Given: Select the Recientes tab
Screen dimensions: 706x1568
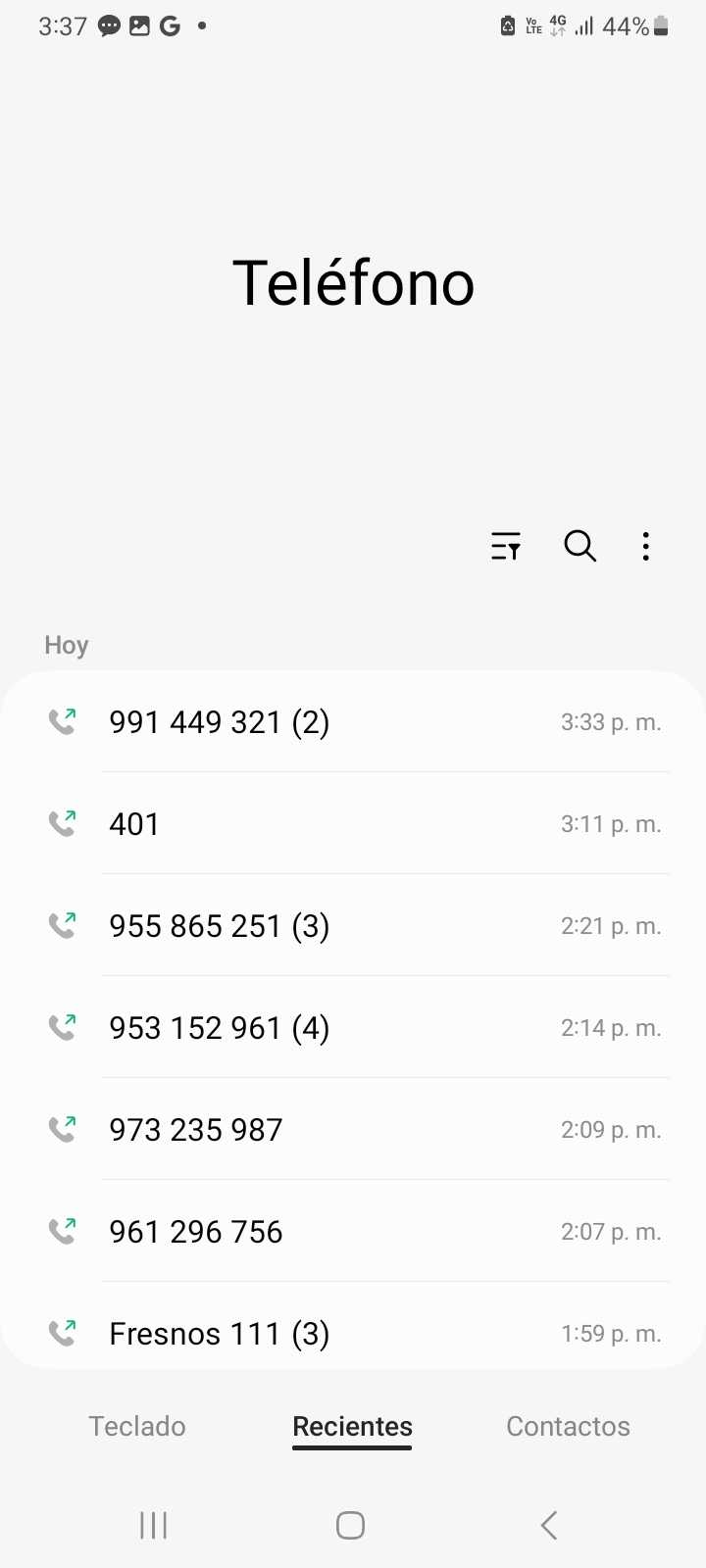Looking at the screenshot, I should pos(352,1426).
